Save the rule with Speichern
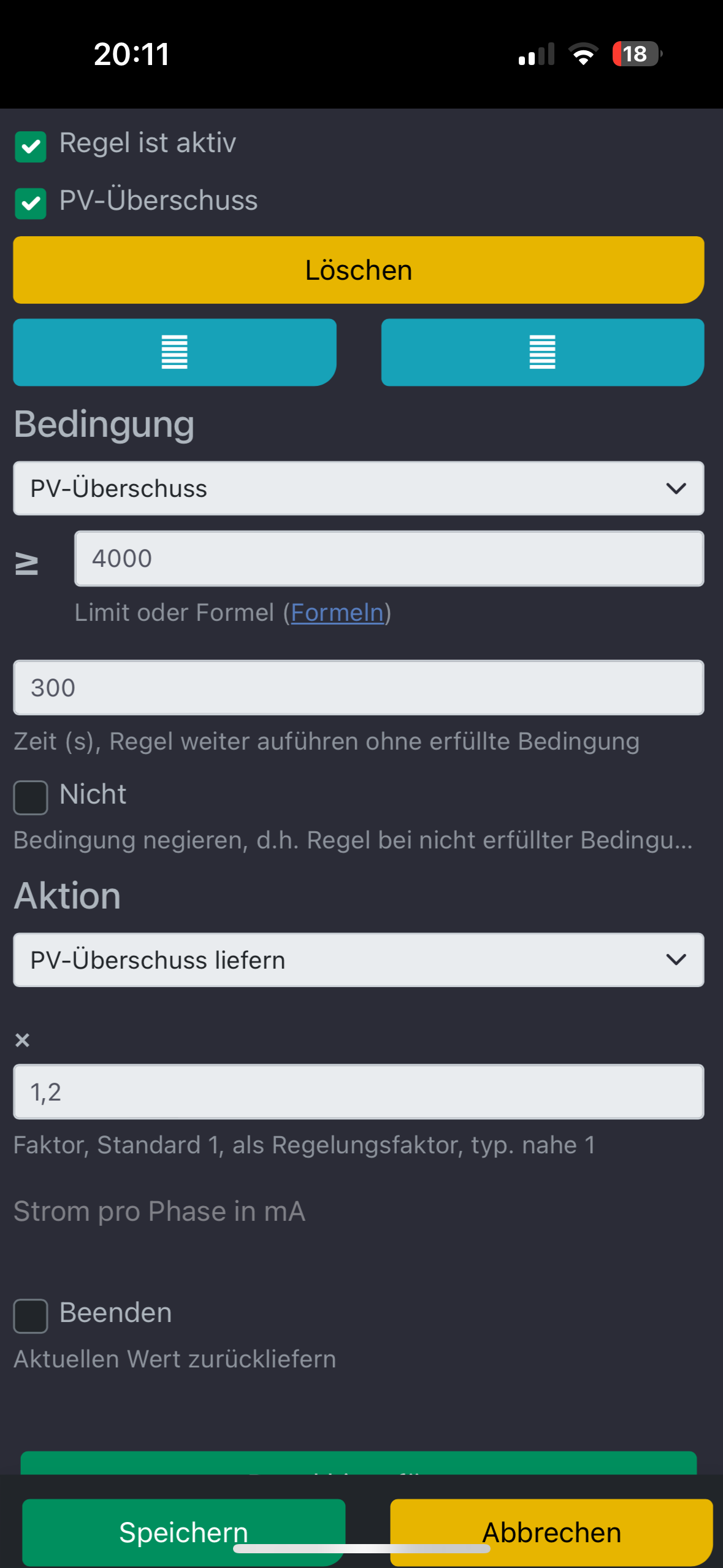723x1568 pixels. point(184,1532)
